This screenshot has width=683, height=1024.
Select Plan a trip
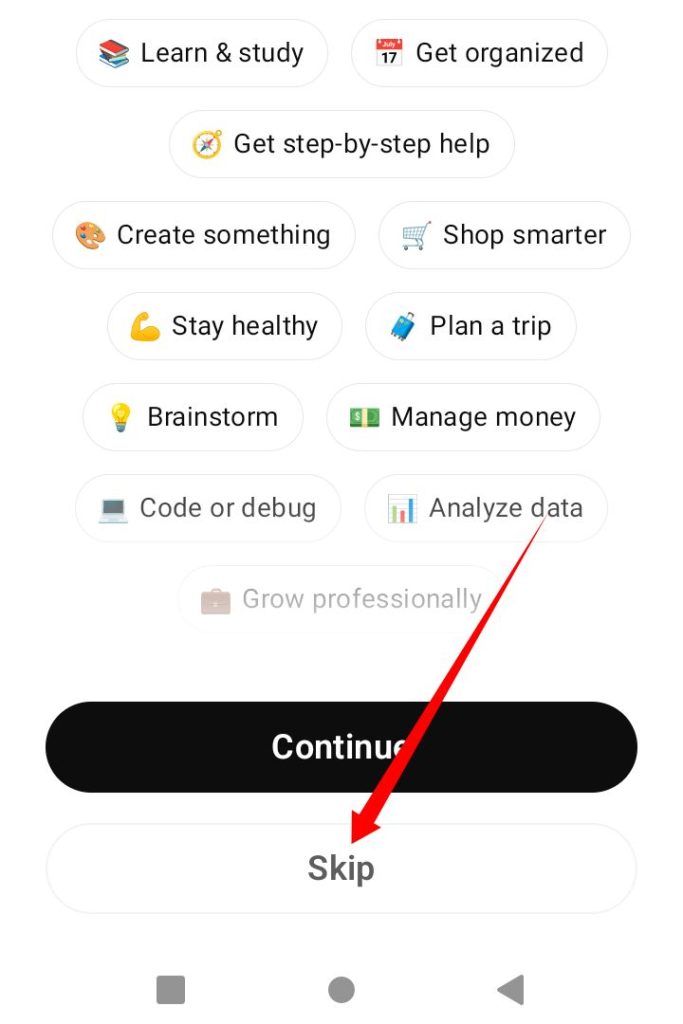click(471, 326)
